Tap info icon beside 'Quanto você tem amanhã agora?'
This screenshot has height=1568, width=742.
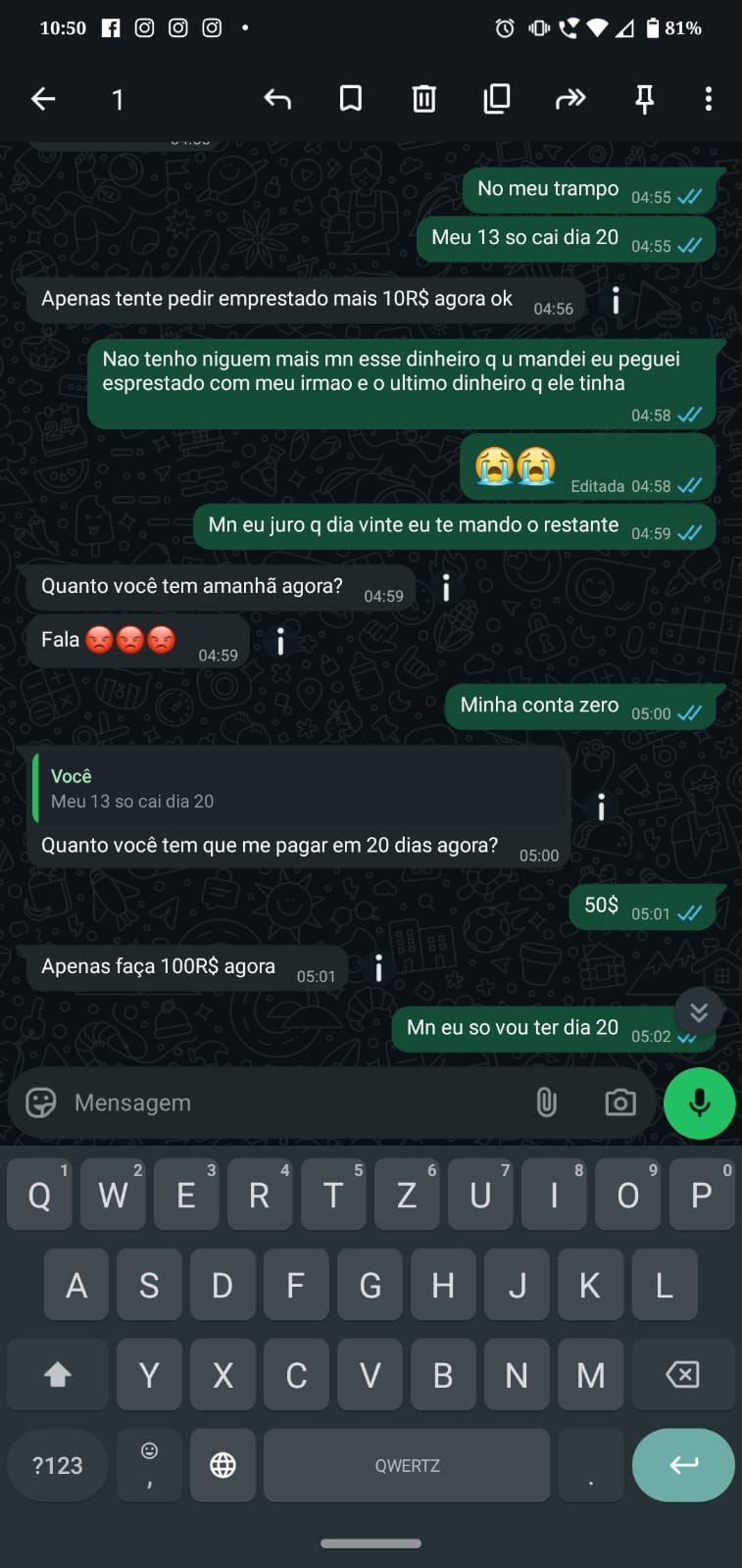click(446, 588)
